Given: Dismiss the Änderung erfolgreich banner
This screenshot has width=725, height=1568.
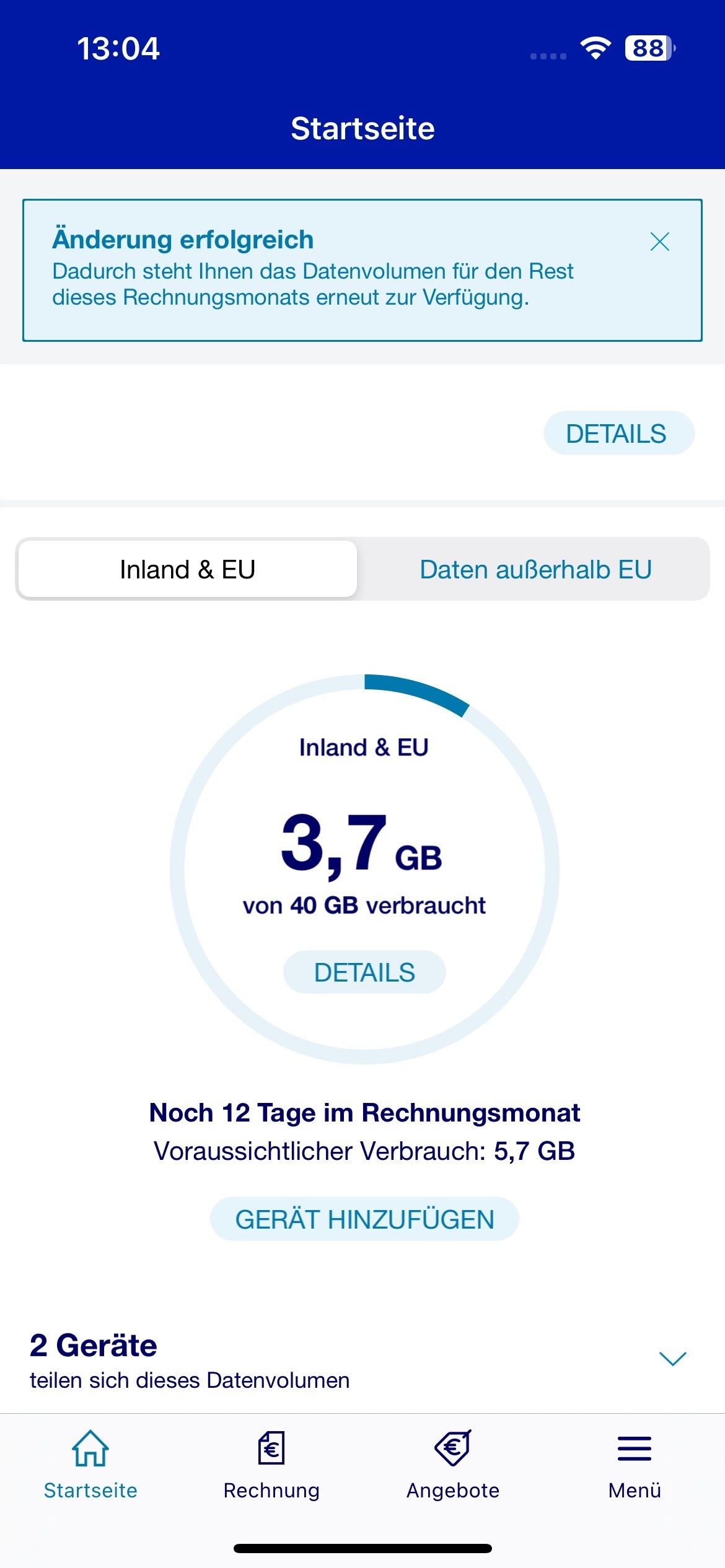Looking at the screenshot, I should coord(660,242).
